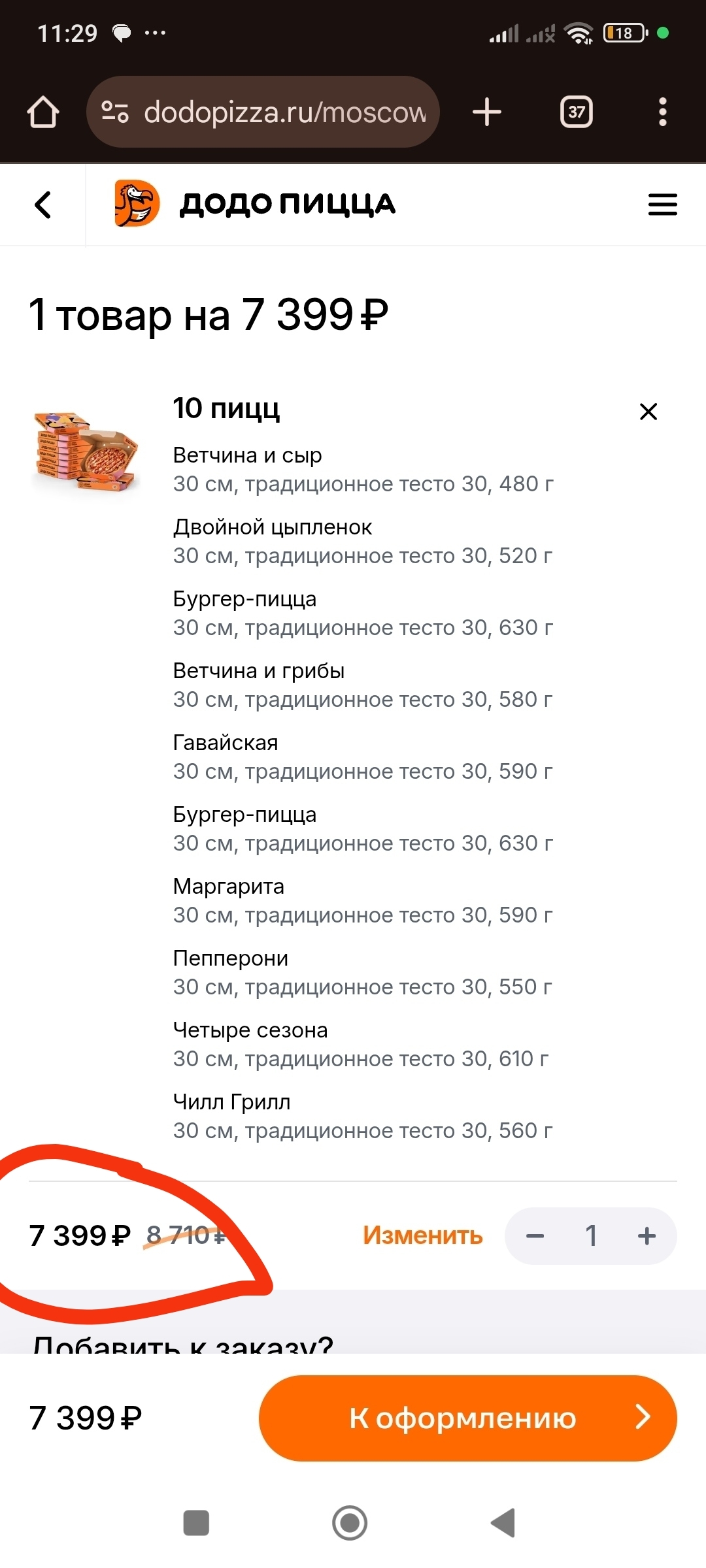The height and width of the screenshot is (1568, 706).
Task: Show the 37 open tabs
Action: tap(576, 112)
